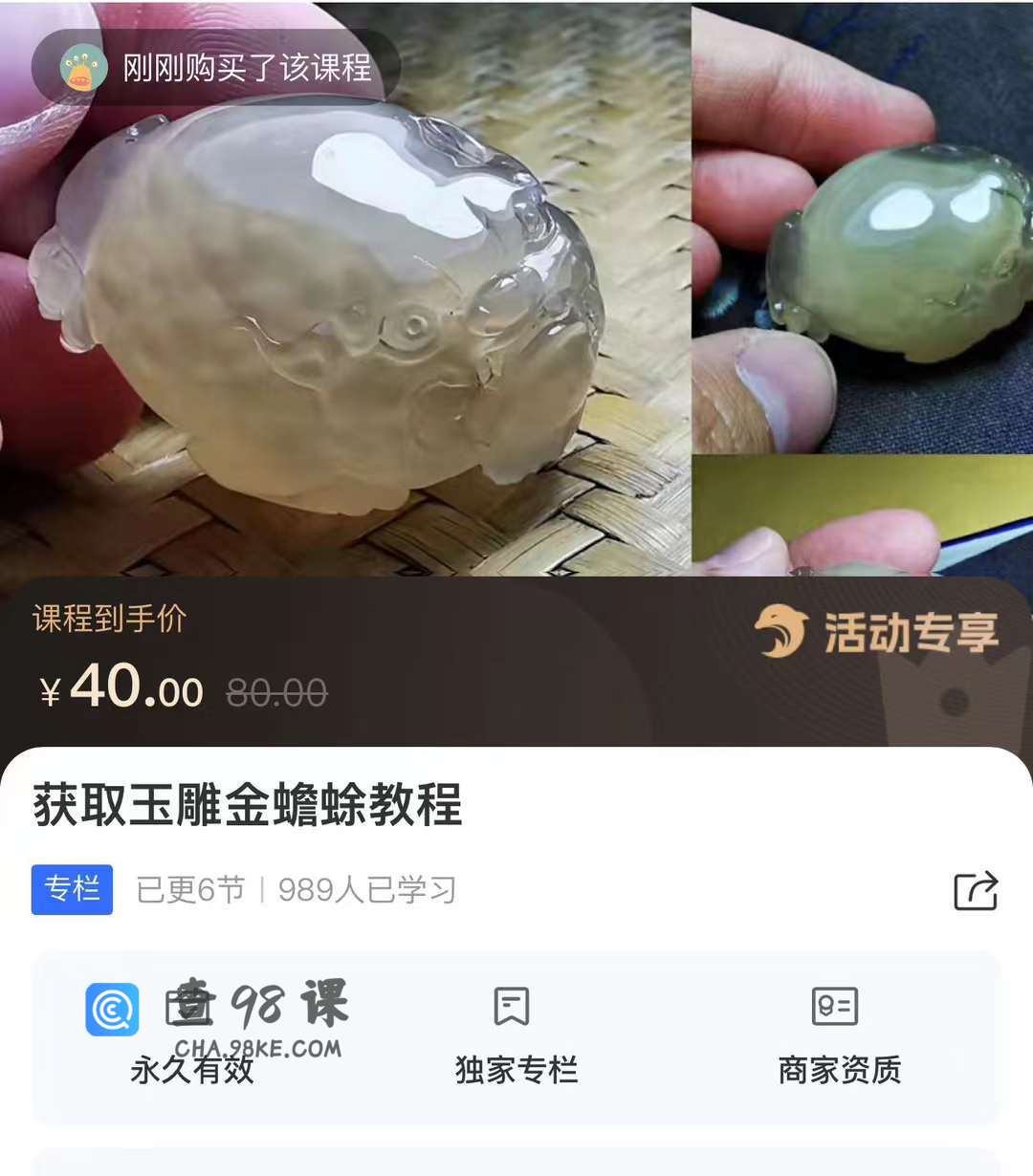Open the 独家专栏 info item
1033x1176 pixels.
(516, 1037)
